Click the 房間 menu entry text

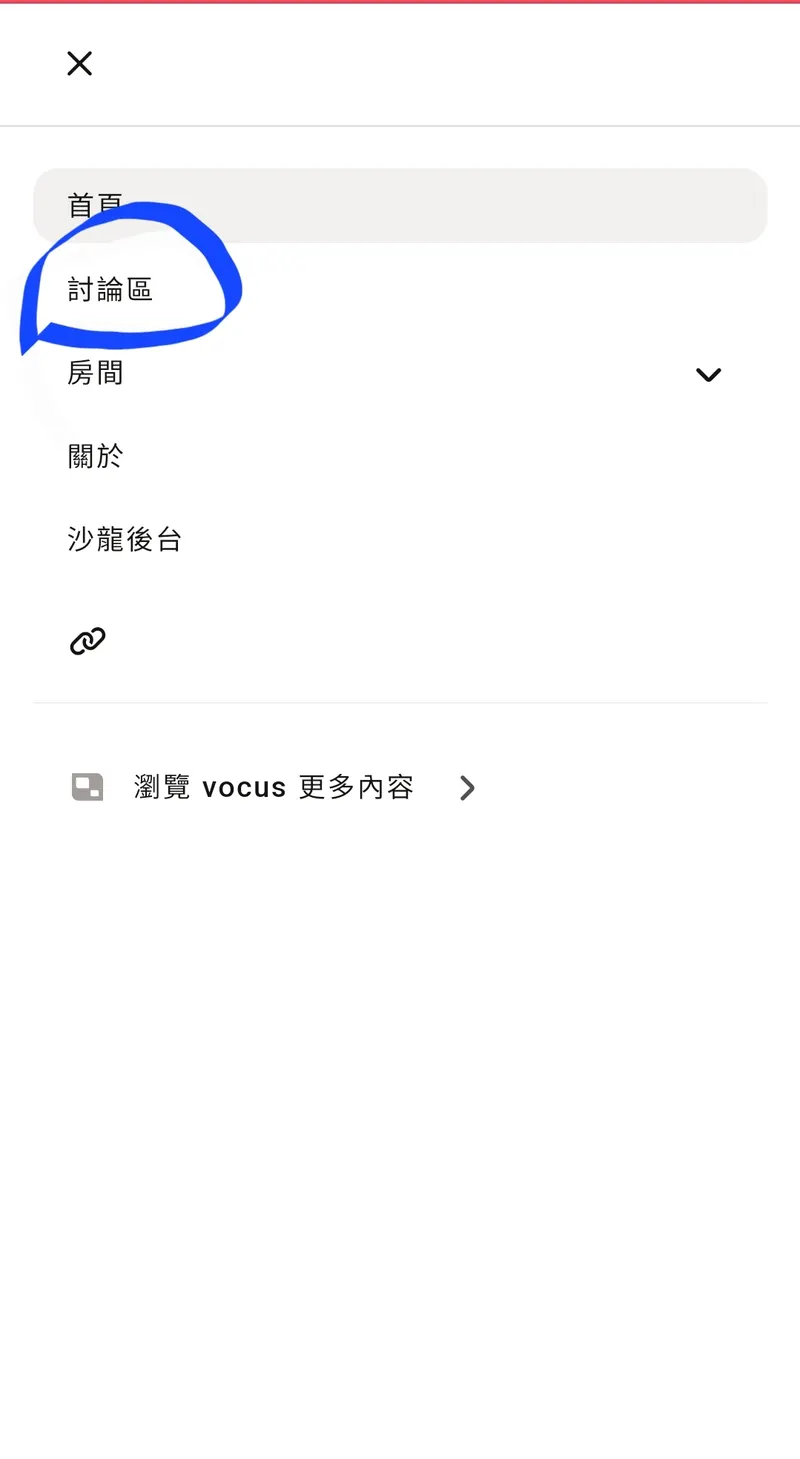click(95, 373)
